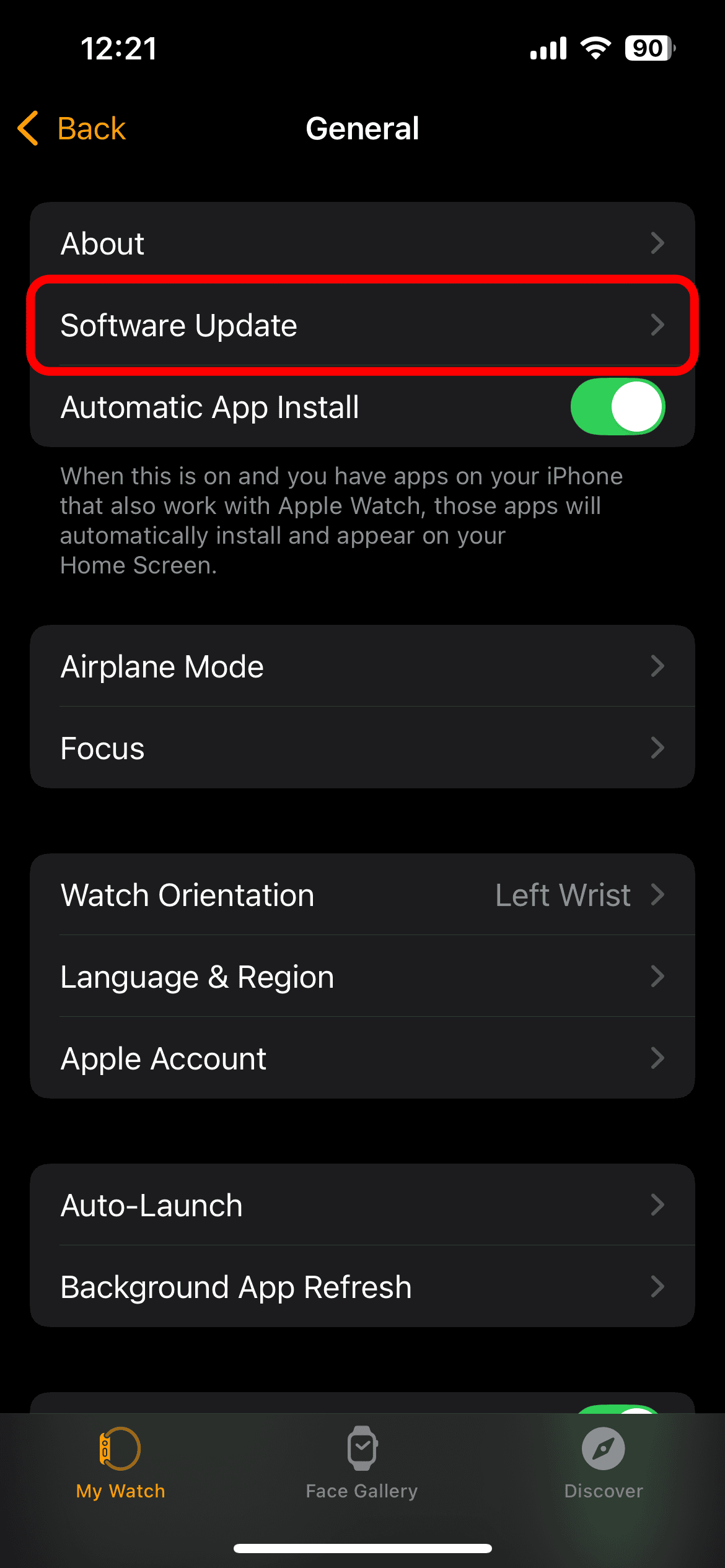Open the About row

point(362,243)
